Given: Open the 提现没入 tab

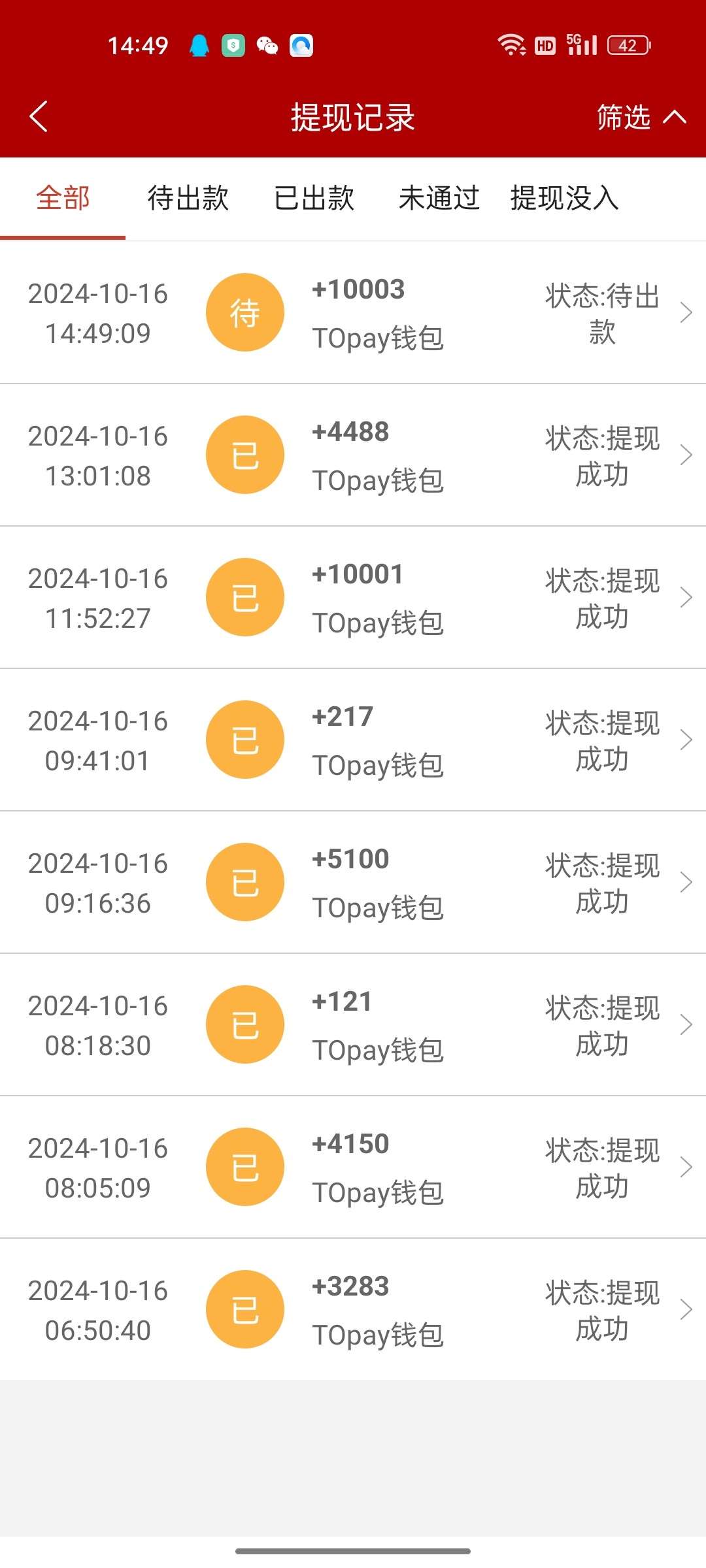Looking at the screenshot, I should (x=565, y=198).
